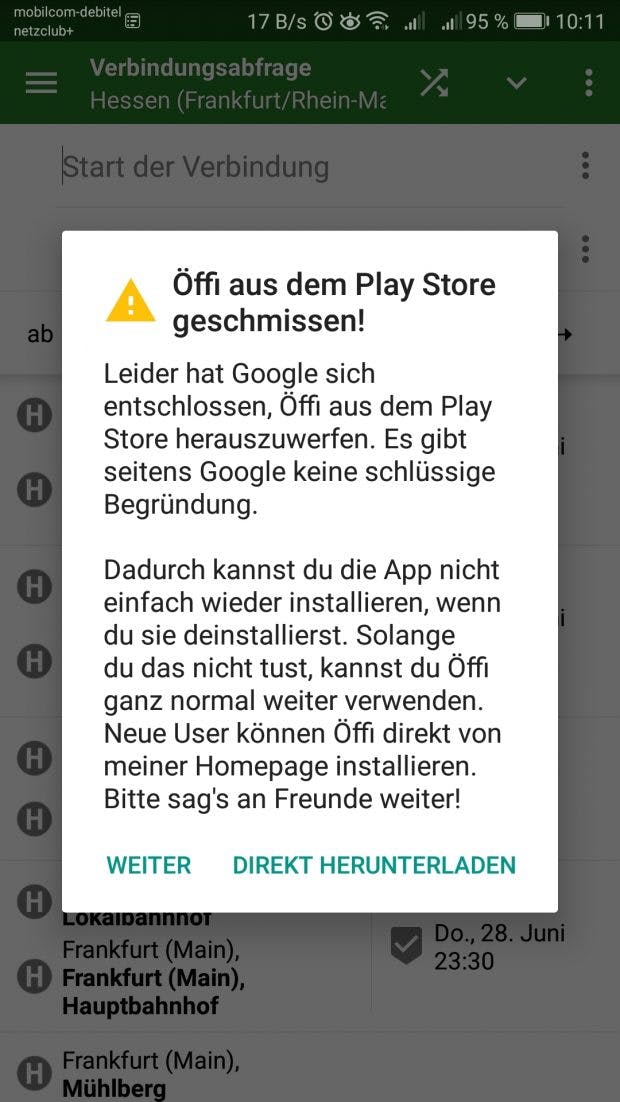
Task: Tap the Start der Verbindung input field
Action: 313,167
